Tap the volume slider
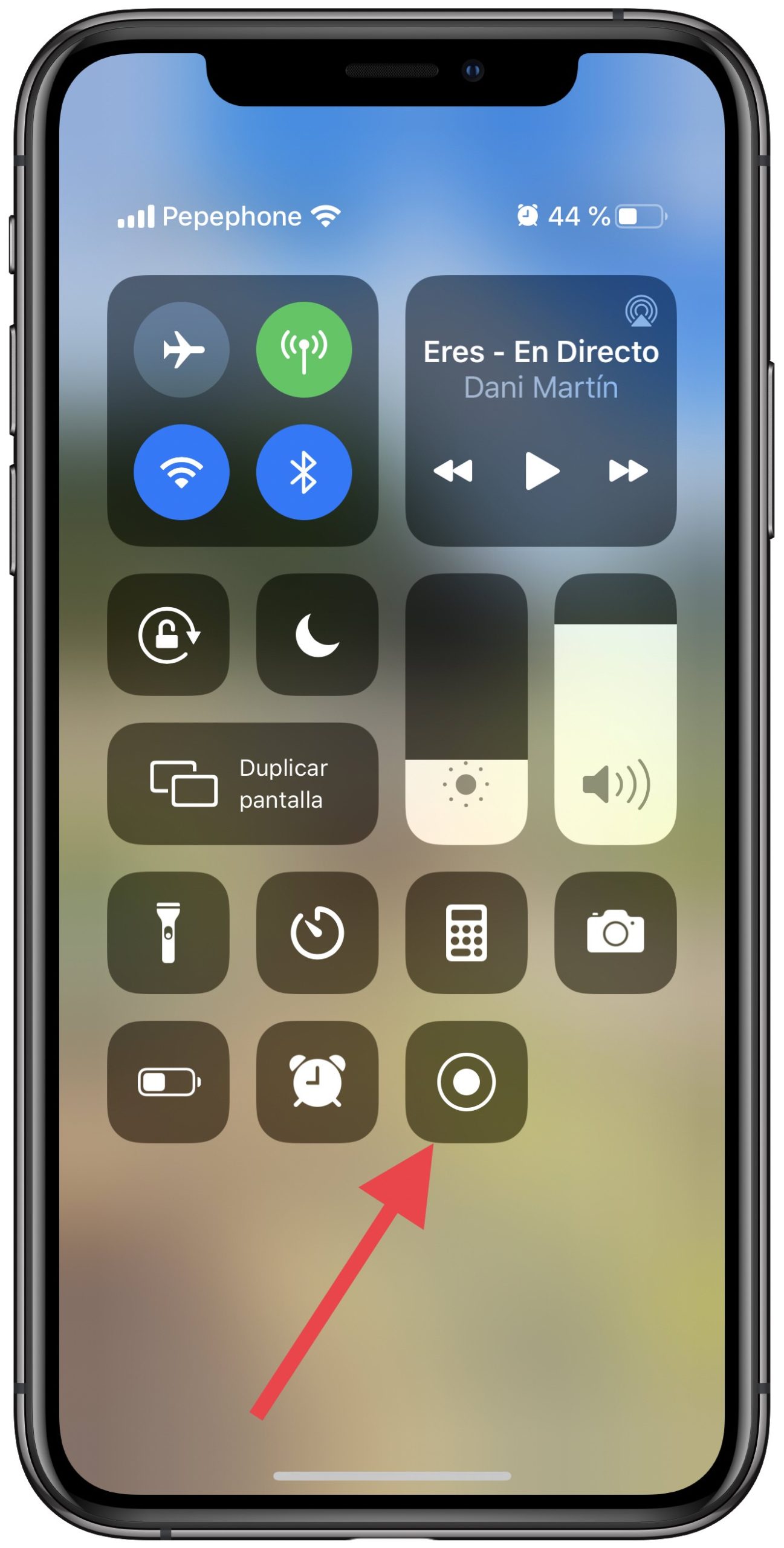 click(615, 709)
